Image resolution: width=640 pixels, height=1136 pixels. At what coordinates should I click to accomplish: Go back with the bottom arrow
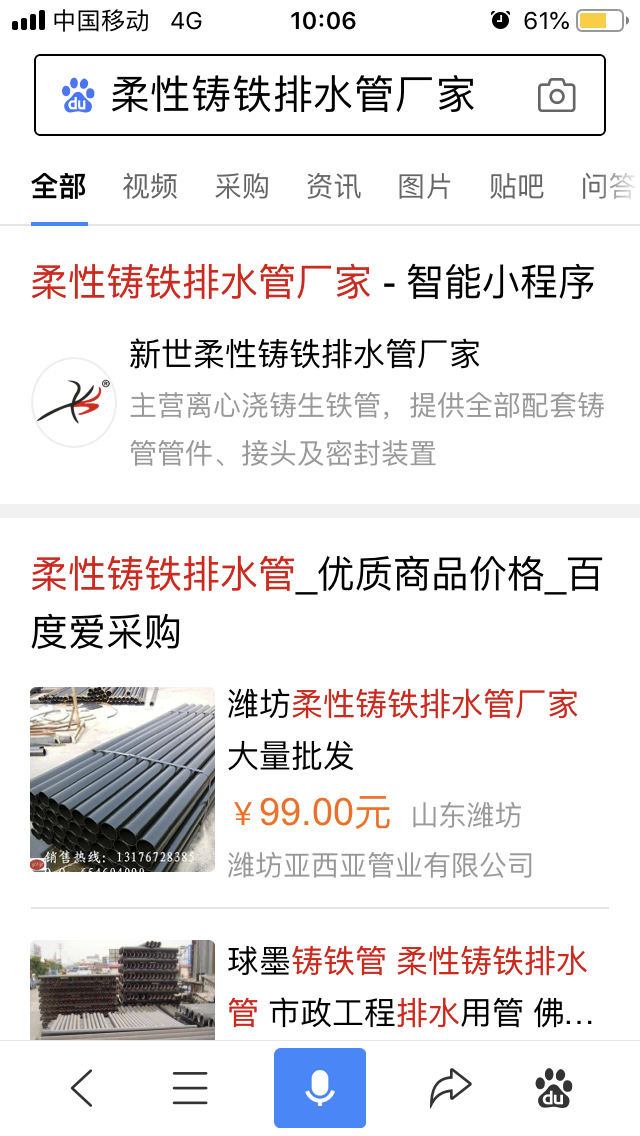pyautogui.click(x=82, y=1088)
